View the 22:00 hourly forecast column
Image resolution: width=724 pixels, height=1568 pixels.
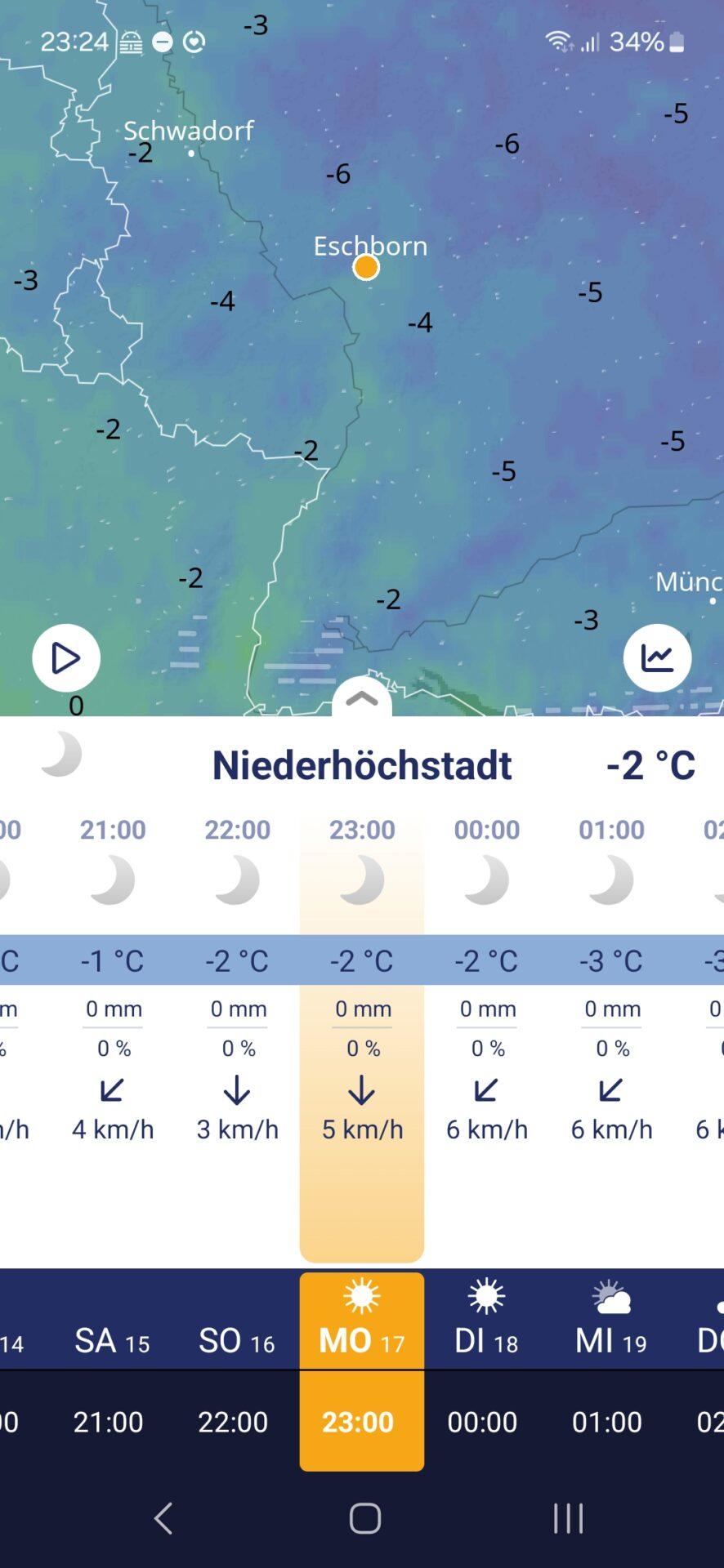[x=238, y=980]
